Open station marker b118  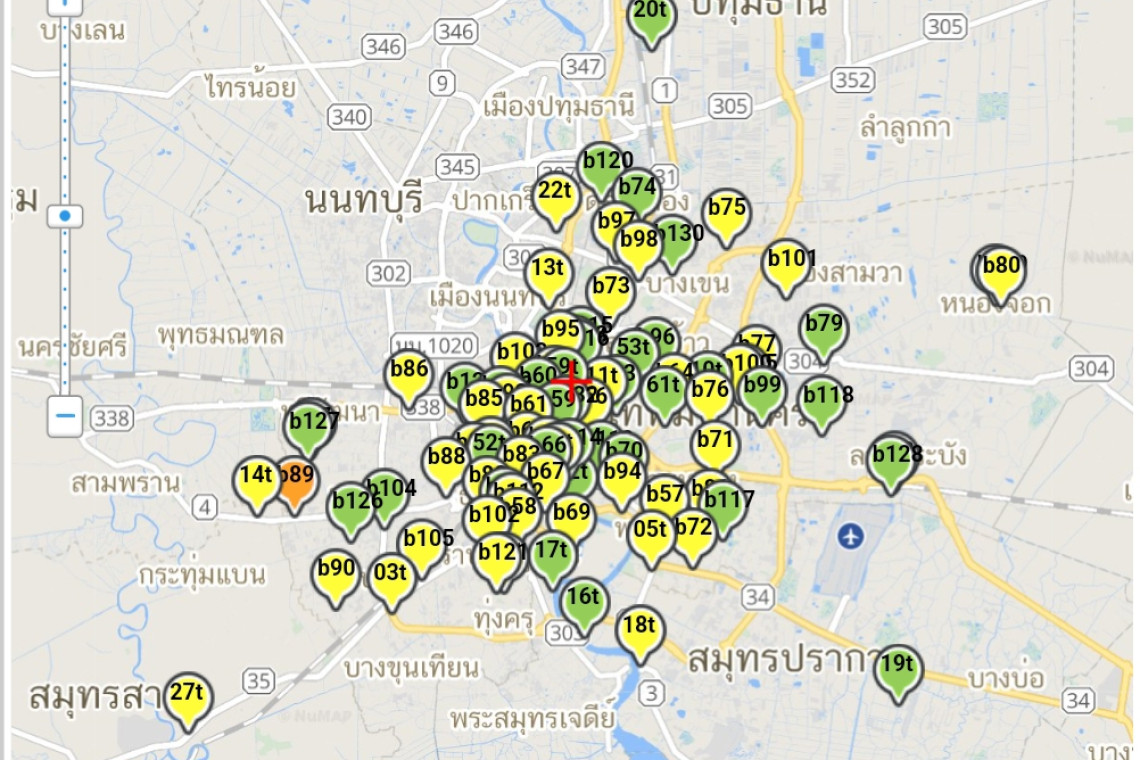click(822, 400)
